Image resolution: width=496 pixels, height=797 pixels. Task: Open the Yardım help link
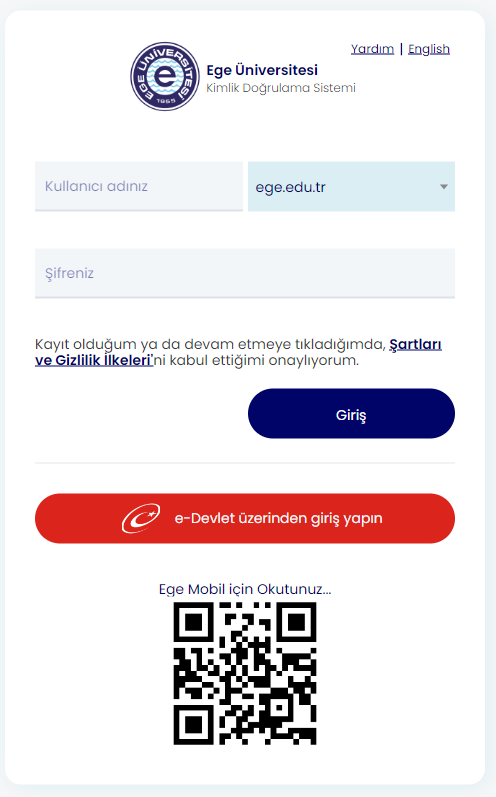tap(372, 49)
